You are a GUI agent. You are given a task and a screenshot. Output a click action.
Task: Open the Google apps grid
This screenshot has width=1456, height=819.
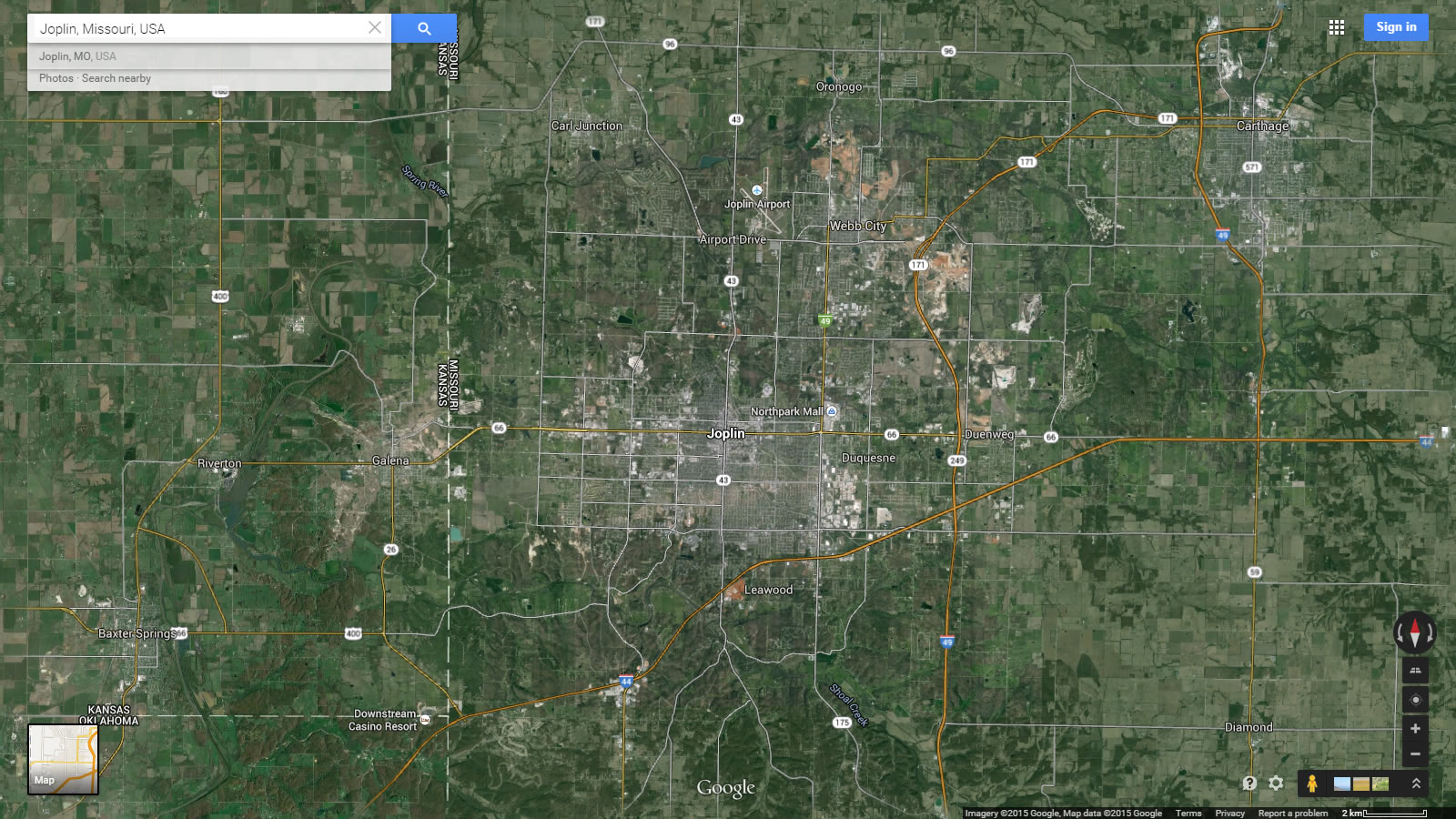click(1336, 27)
